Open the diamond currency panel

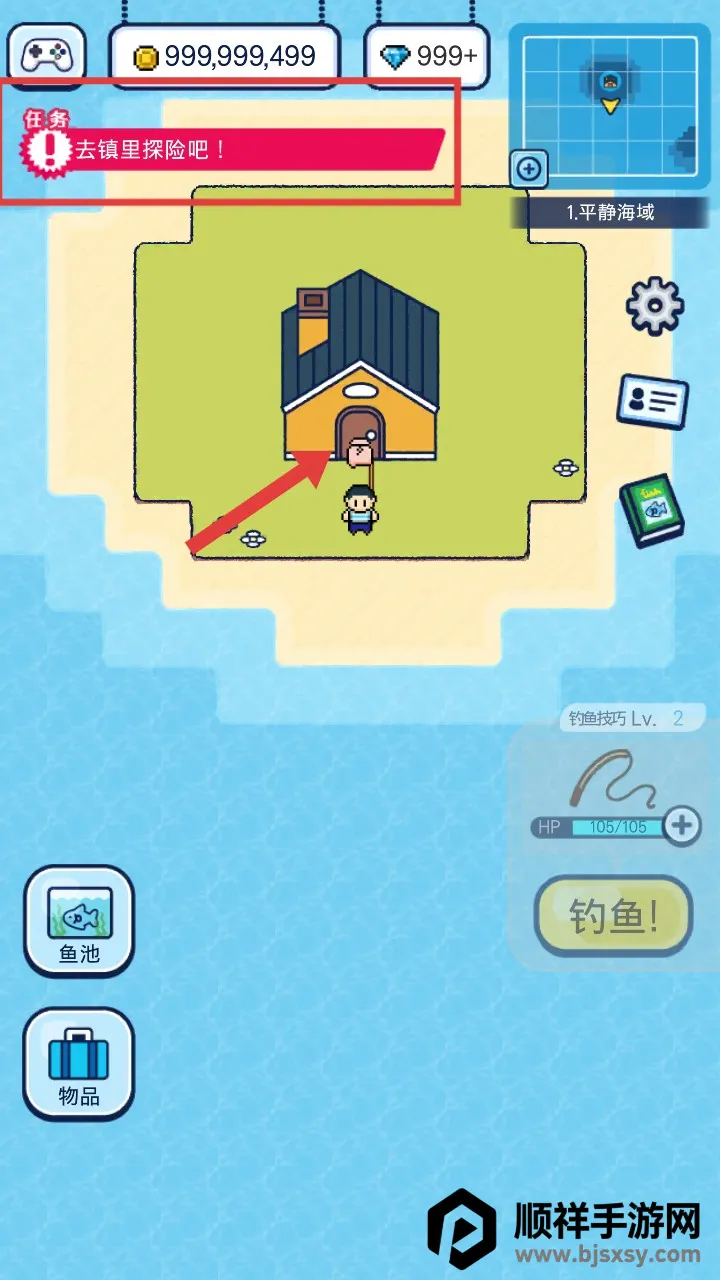[x=427, y=57]
